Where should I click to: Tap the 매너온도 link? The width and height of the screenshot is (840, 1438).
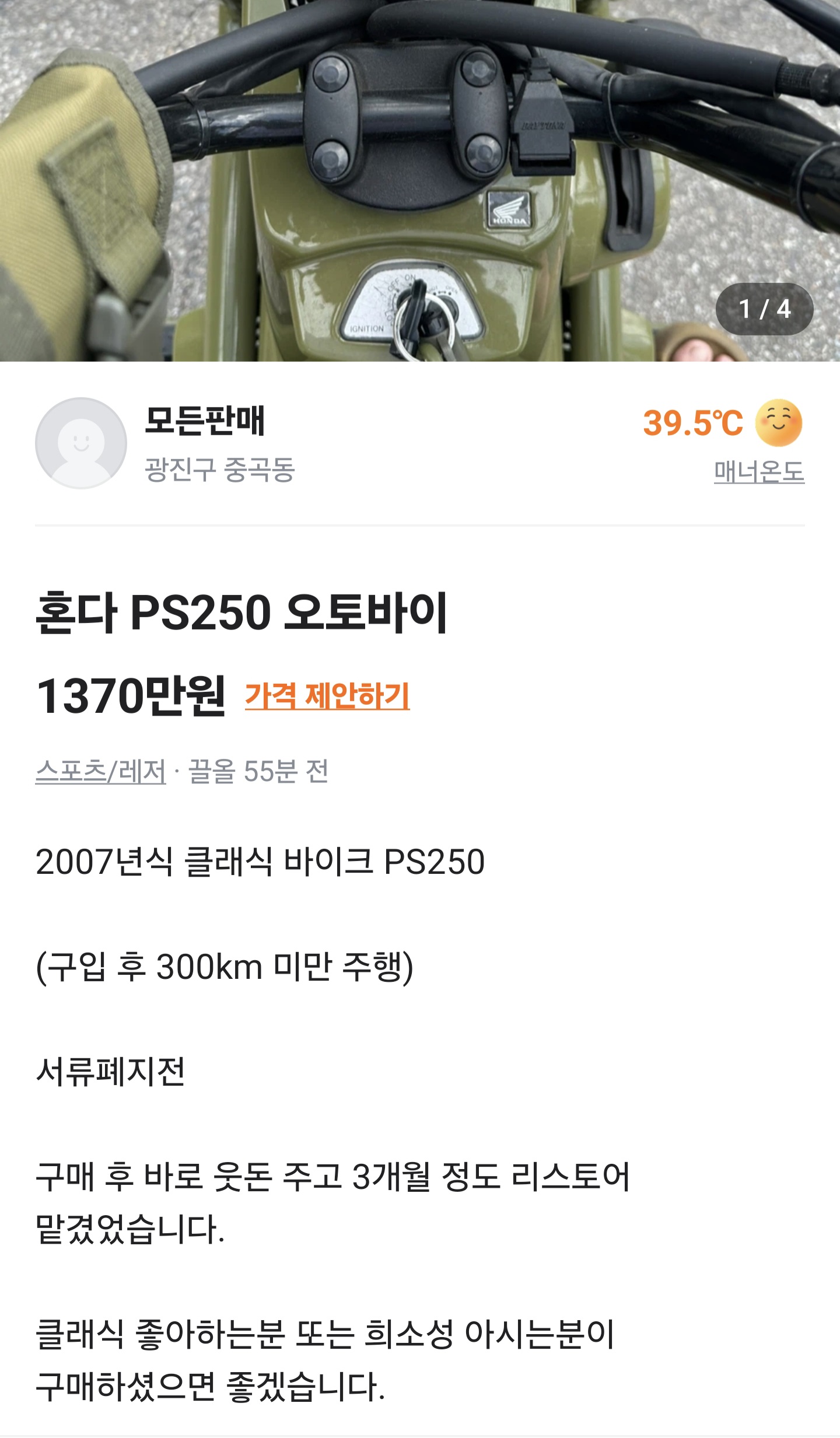pyautogui.click(x=759, y=471)
